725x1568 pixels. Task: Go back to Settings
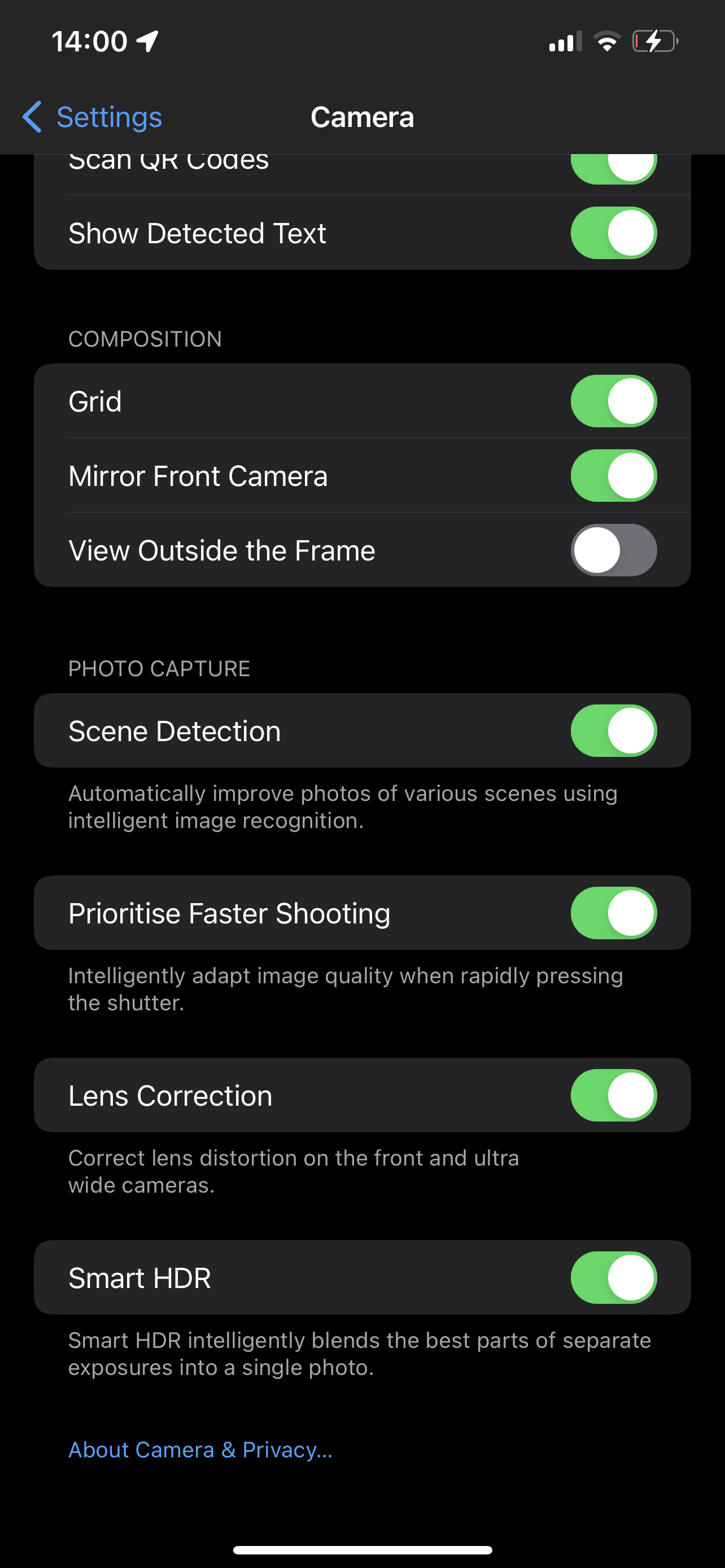pyautogui.click(x=93, y=117)
